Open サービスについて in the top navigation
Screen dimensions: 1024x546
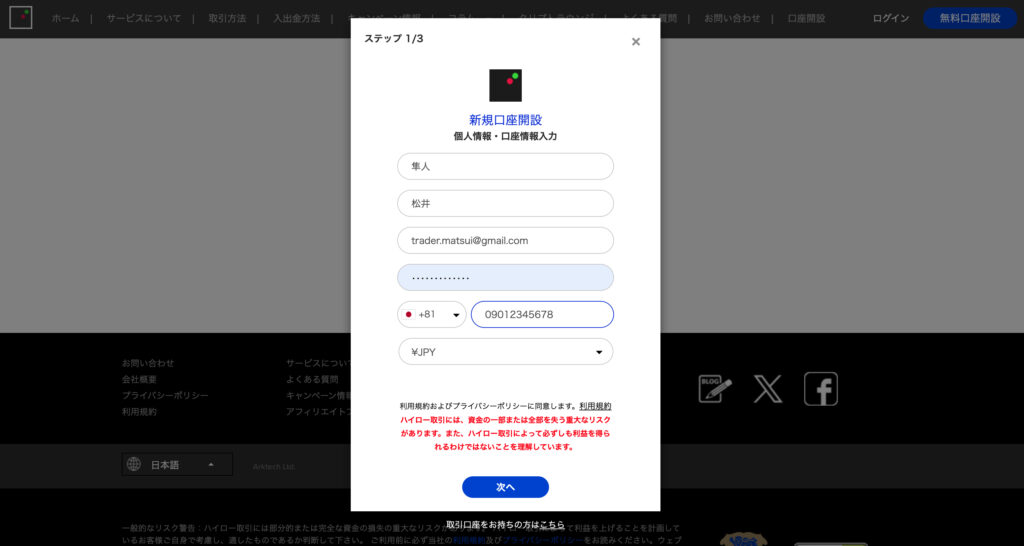[144, 18]
